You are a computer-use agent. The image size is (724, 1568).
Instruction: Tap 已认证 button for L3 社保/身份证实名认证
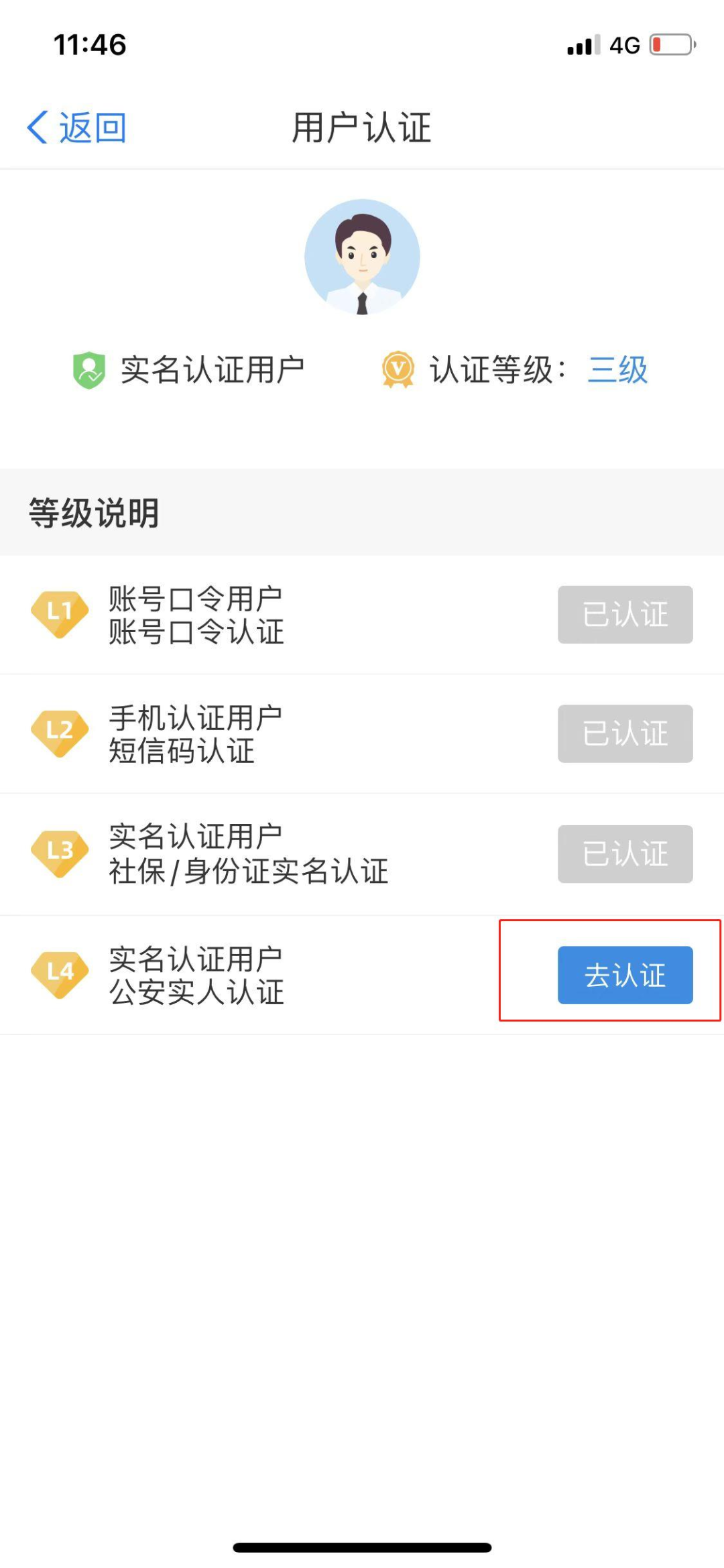click(x=625, y=853)
